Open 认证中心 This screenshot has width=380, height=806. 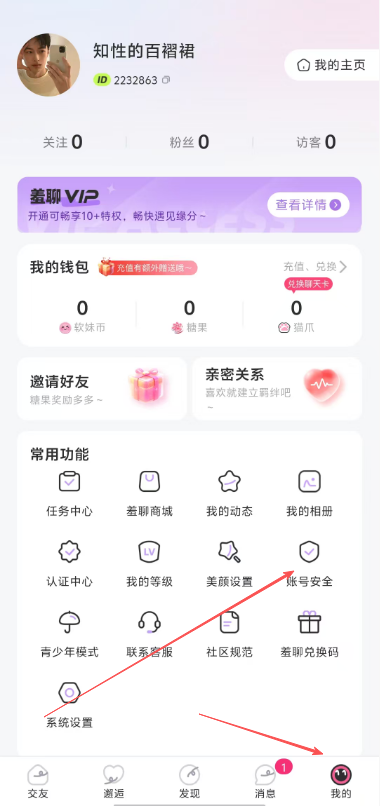point(69,564)
